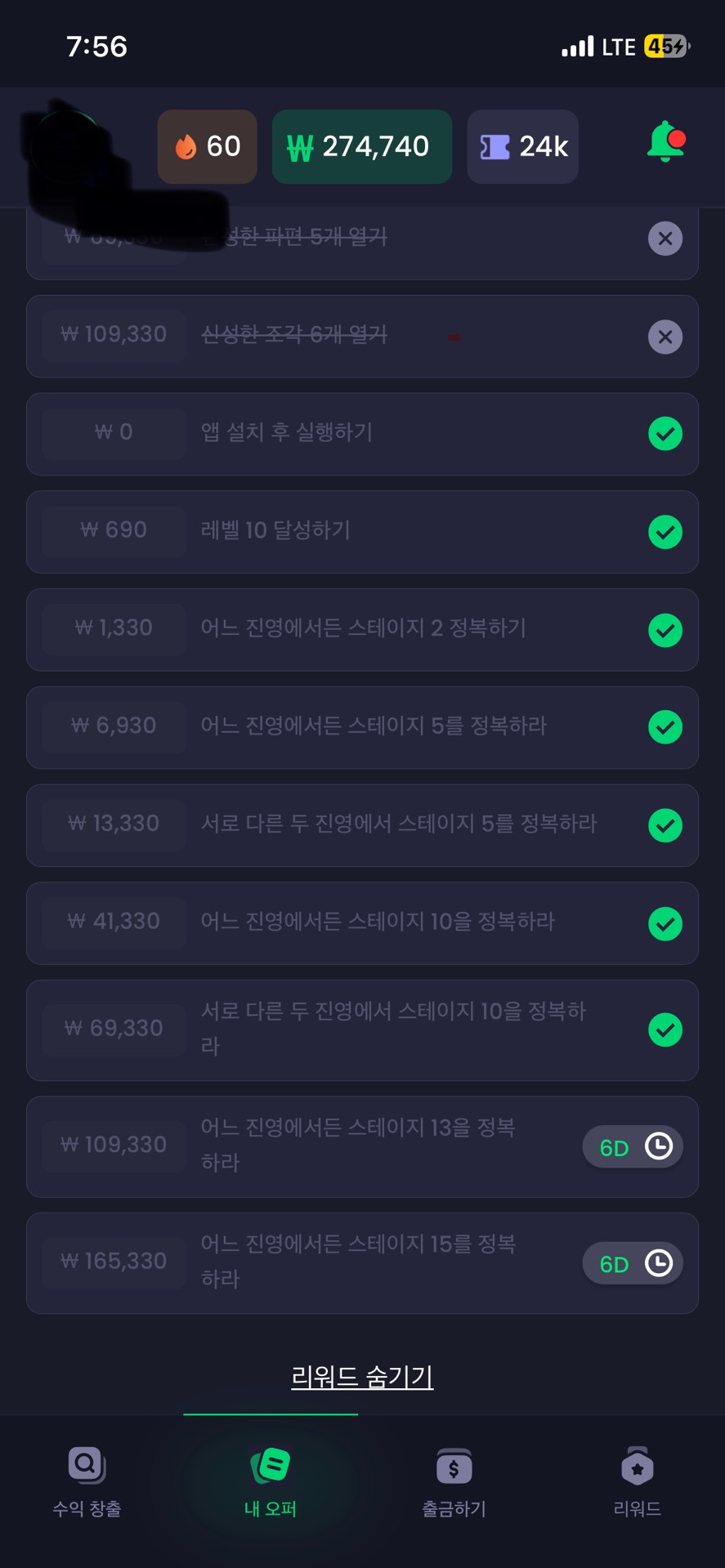
Task: Open the ₩274,740 balance chip
Action: 361,147
